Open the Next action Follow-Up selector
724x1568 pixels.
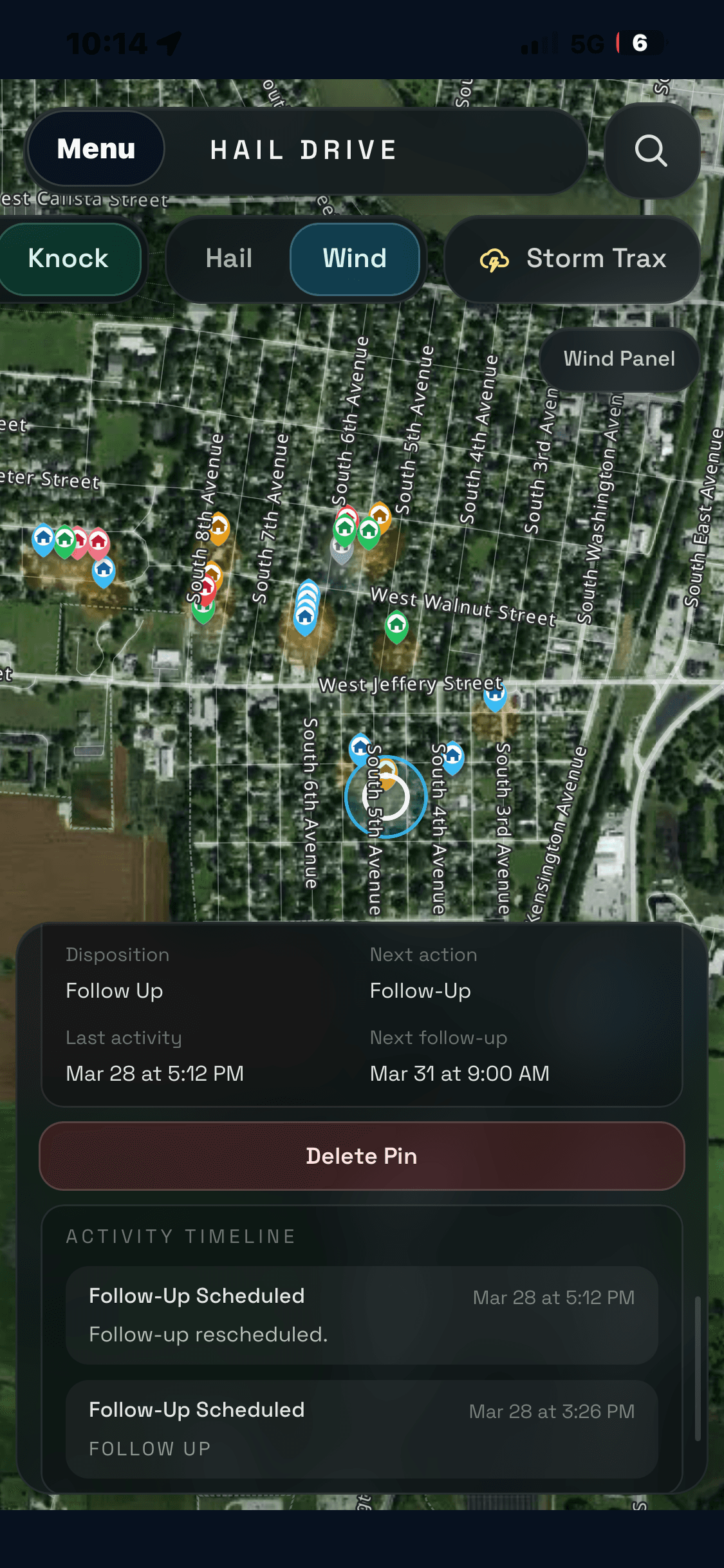(420, 991)
